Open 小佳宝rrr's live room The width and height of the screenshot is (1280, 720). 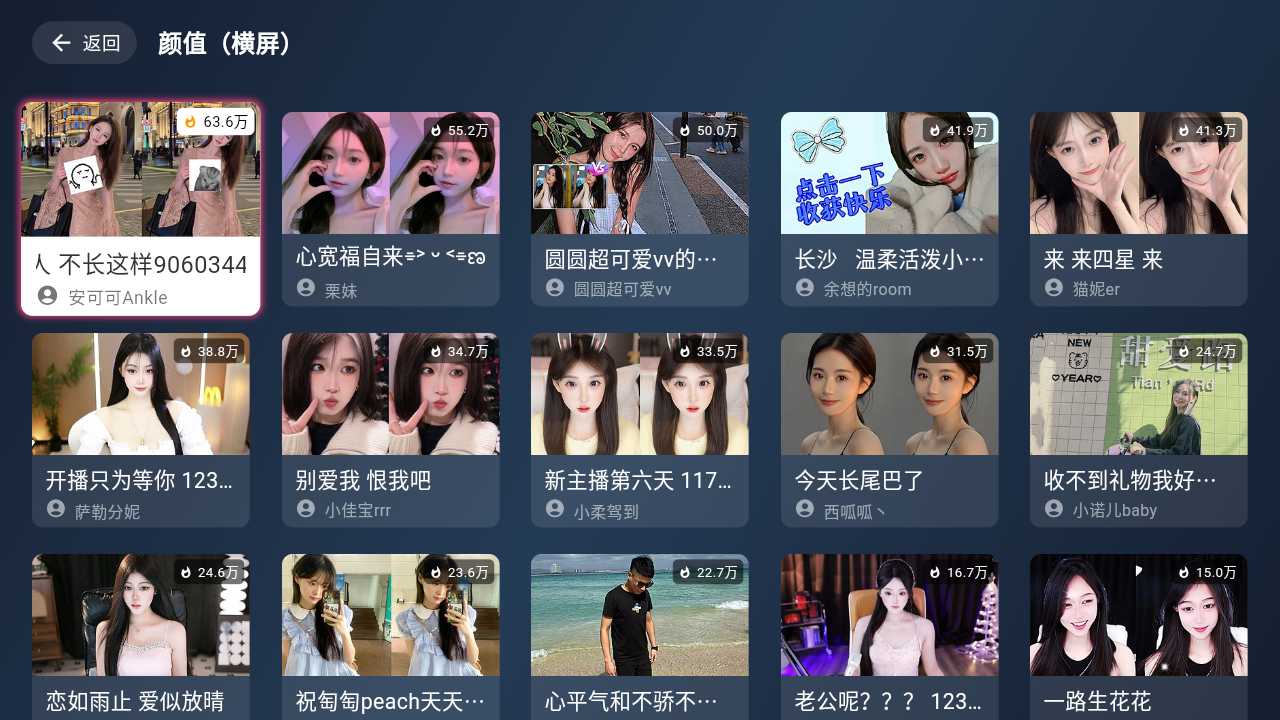coord(390,429)
